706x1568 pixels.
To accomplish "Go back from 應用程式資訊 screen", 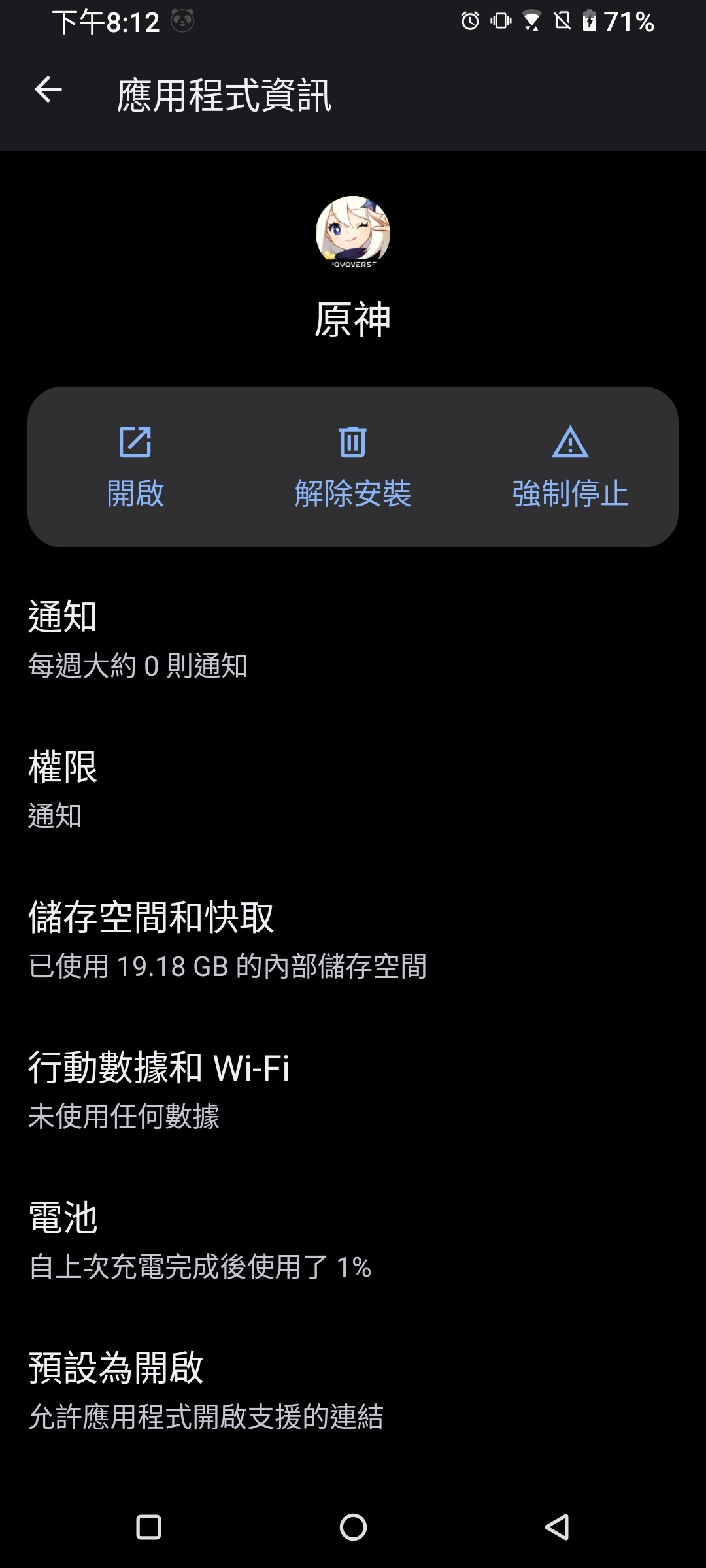I will pyautogui.click(x=48, y=90).
